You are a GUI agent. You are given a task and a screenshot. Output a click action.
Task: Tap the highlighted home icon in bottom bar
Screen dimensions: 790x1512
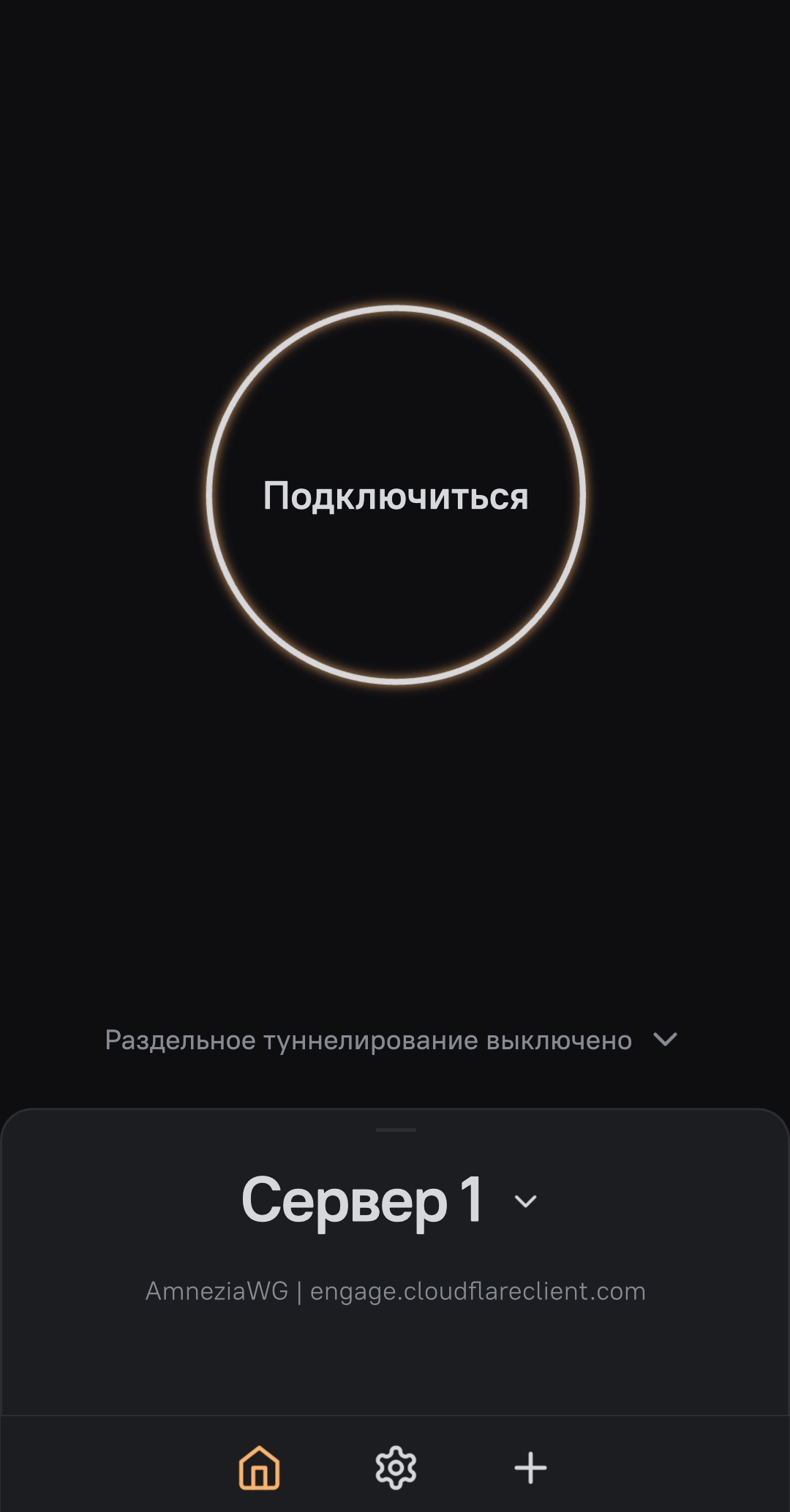tap(260, 1467)
